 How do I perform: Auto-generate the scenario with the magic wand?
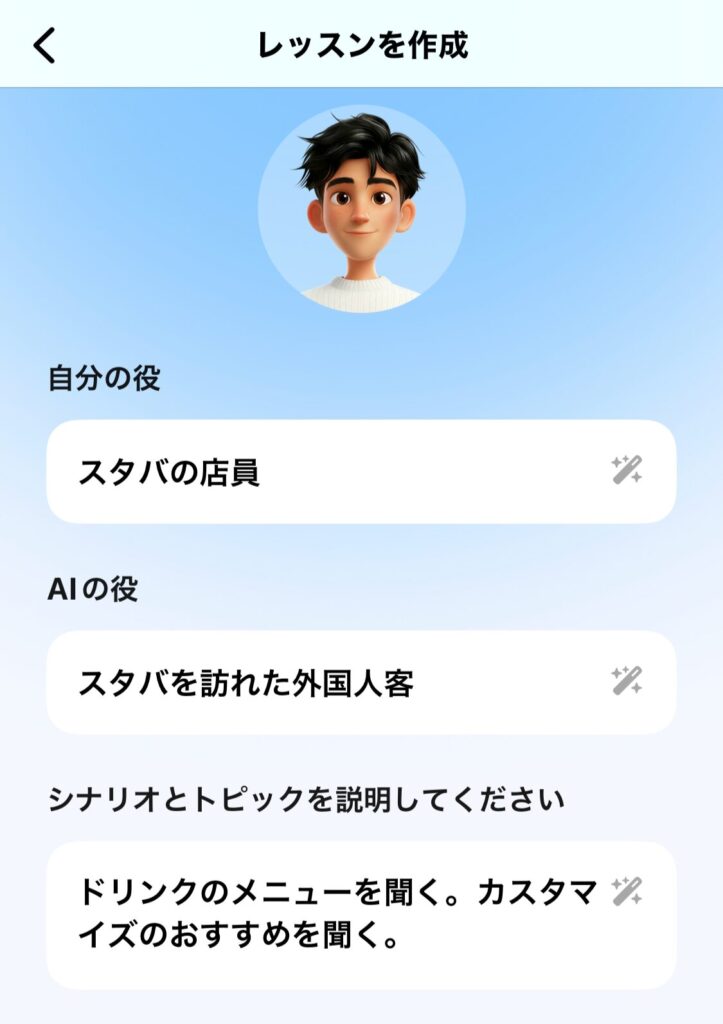(627, 891)
